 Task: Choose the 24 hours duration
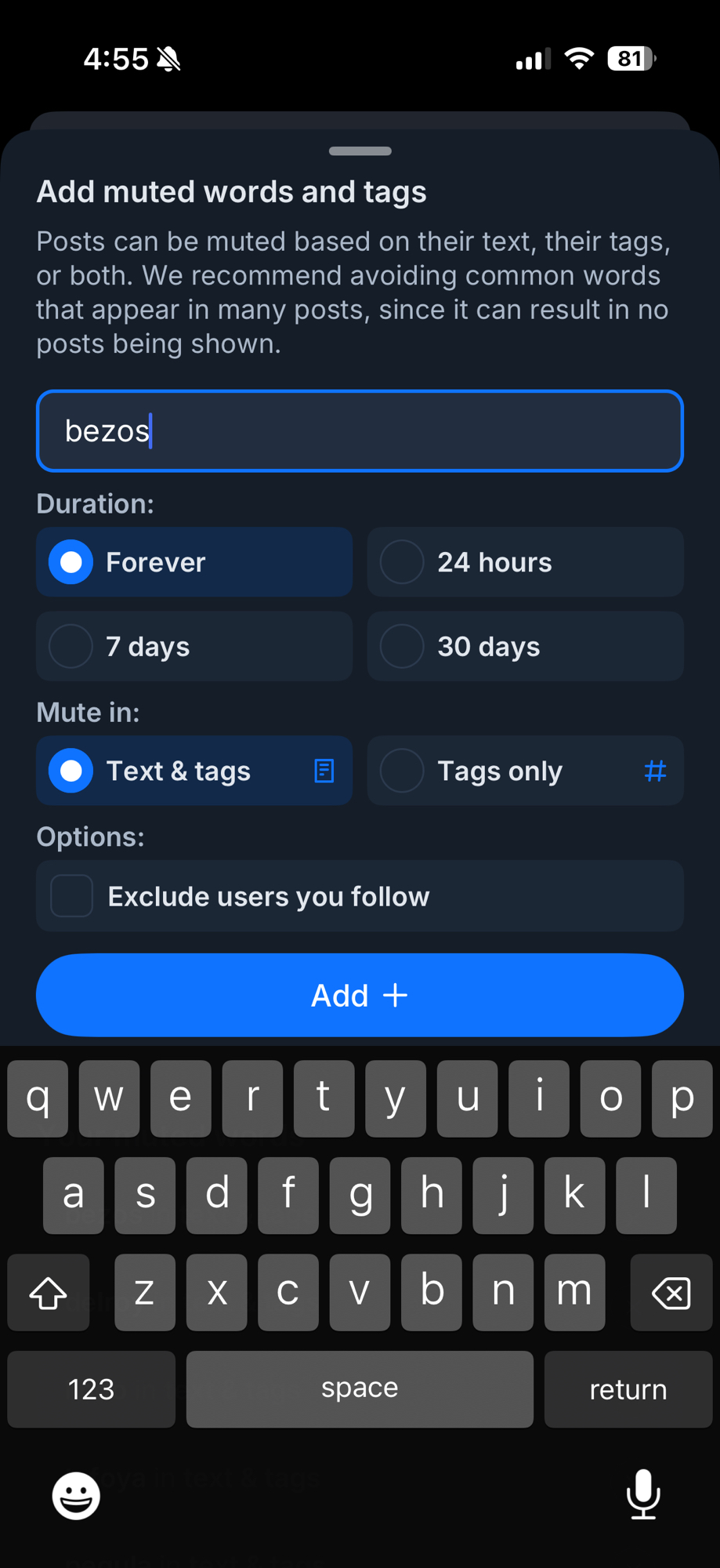coord(525,562)
